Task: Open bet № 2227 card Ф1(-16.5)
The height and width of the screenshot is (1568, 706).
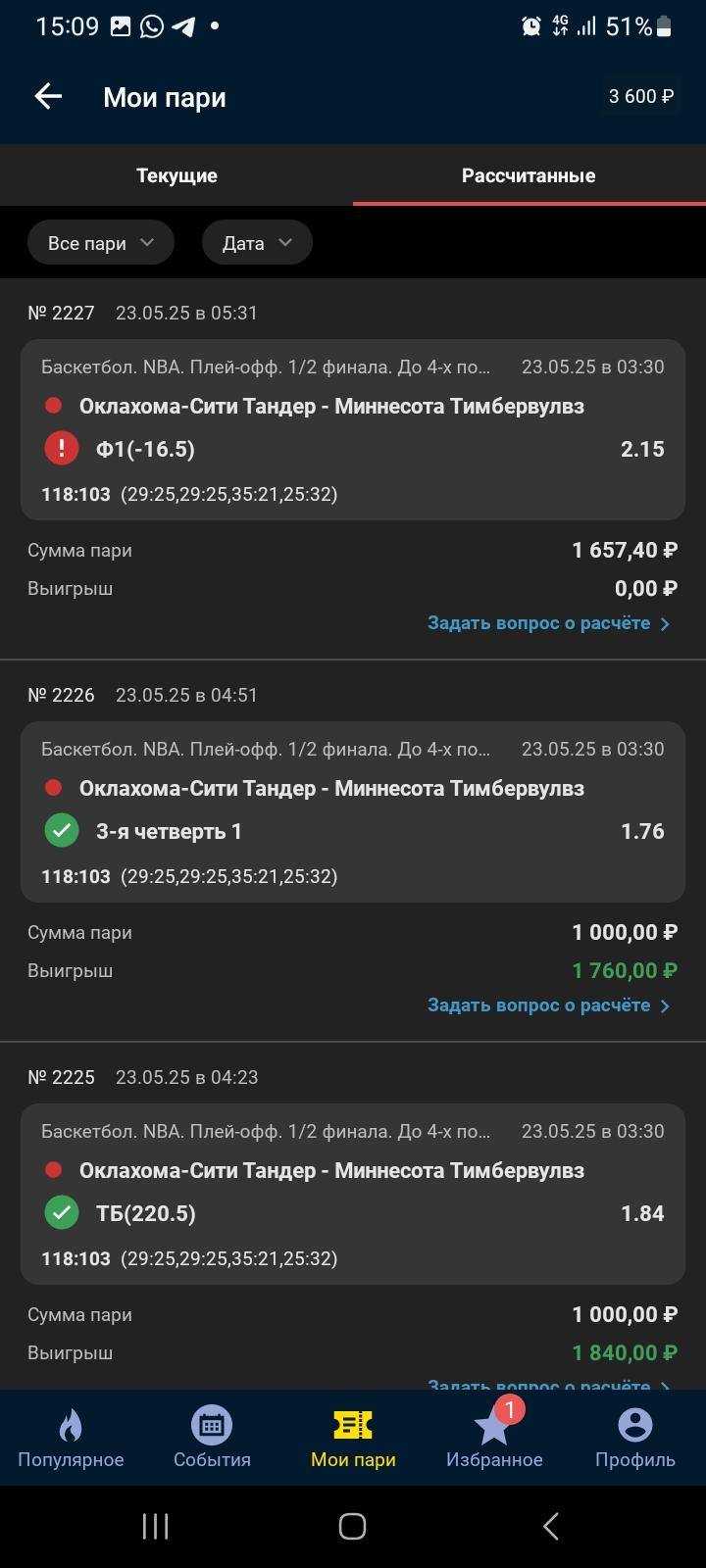Action: coord(353,429)
